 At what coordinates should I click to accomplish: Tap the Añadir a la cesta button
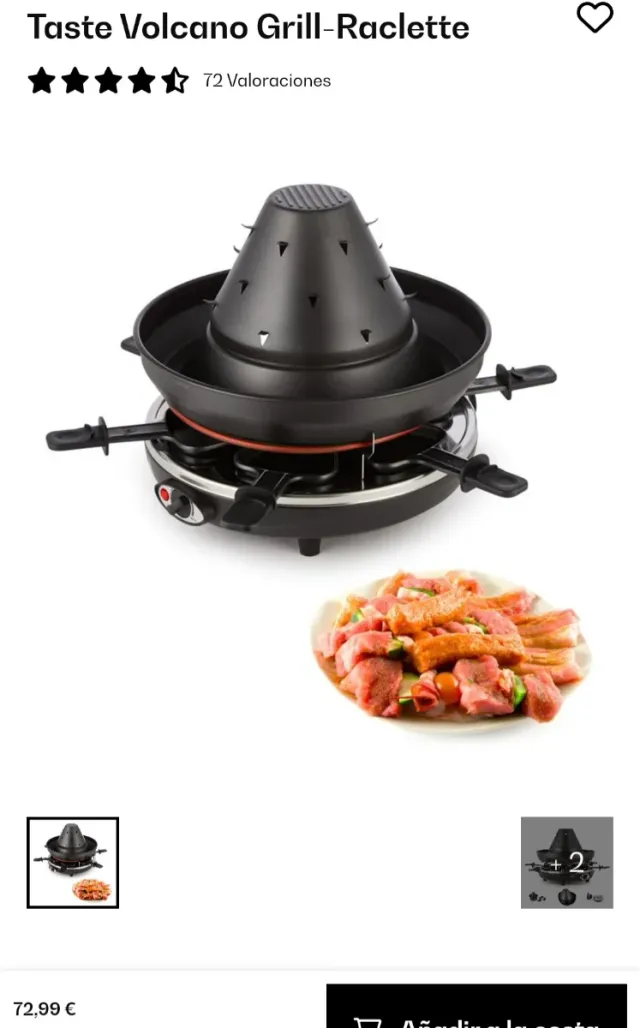coord(476,1008)
